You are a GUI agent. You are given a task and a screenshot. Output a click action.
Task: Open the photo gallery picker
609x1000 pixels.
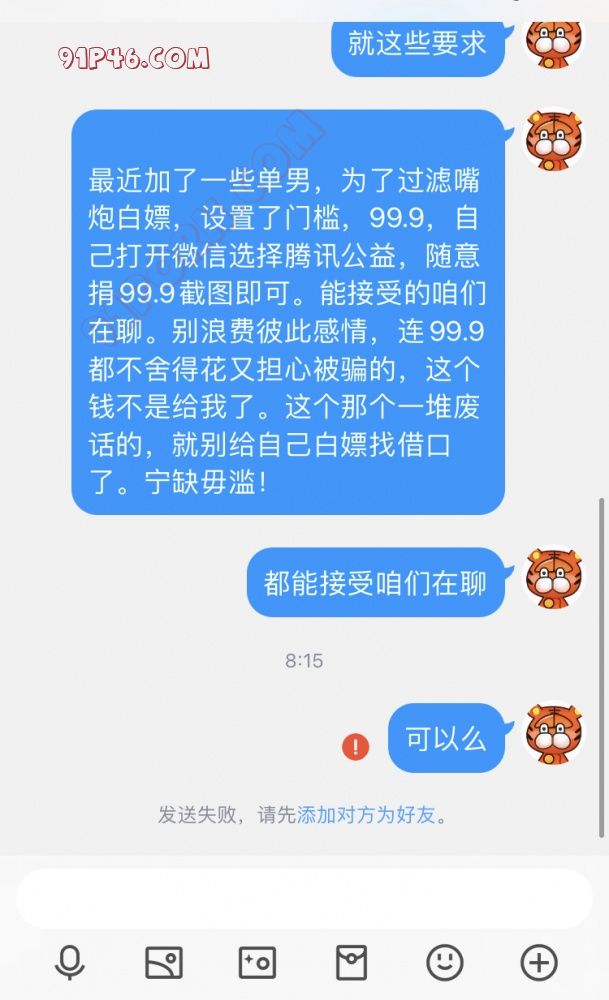pyautogui.click(x=163, y=963)
